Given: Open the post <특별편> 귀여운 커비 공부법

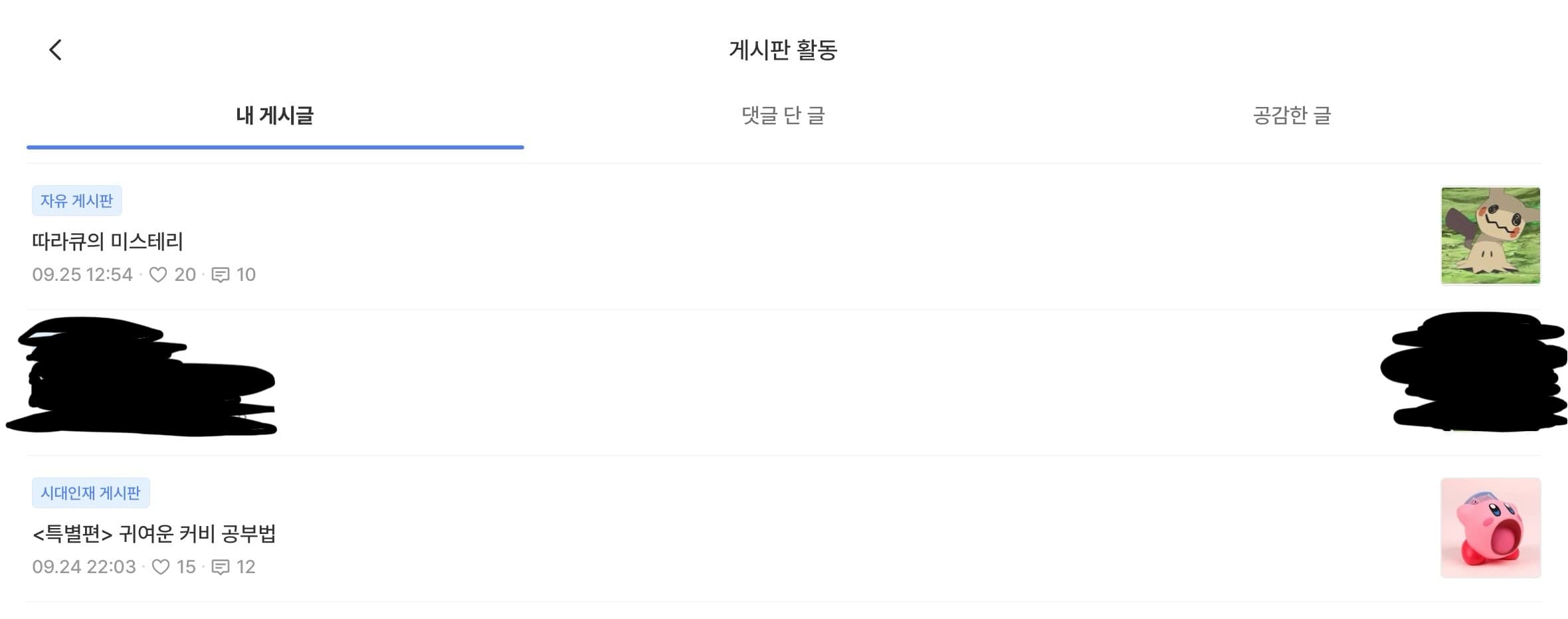Looking at the screenshot, I should [154, 533].
